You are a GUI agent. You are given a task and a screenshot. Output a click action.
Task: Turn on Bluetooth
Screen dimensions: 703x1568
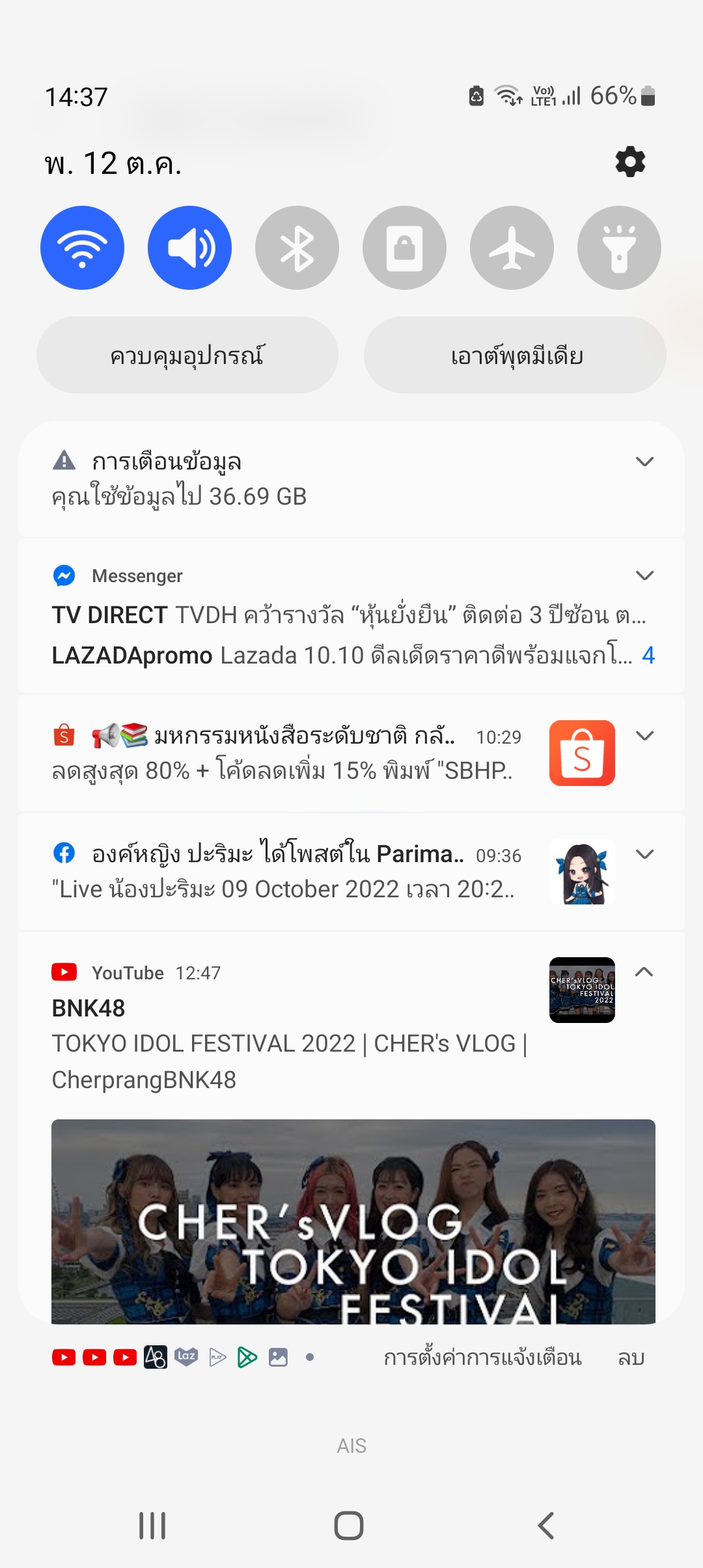[x=297, y=248]
